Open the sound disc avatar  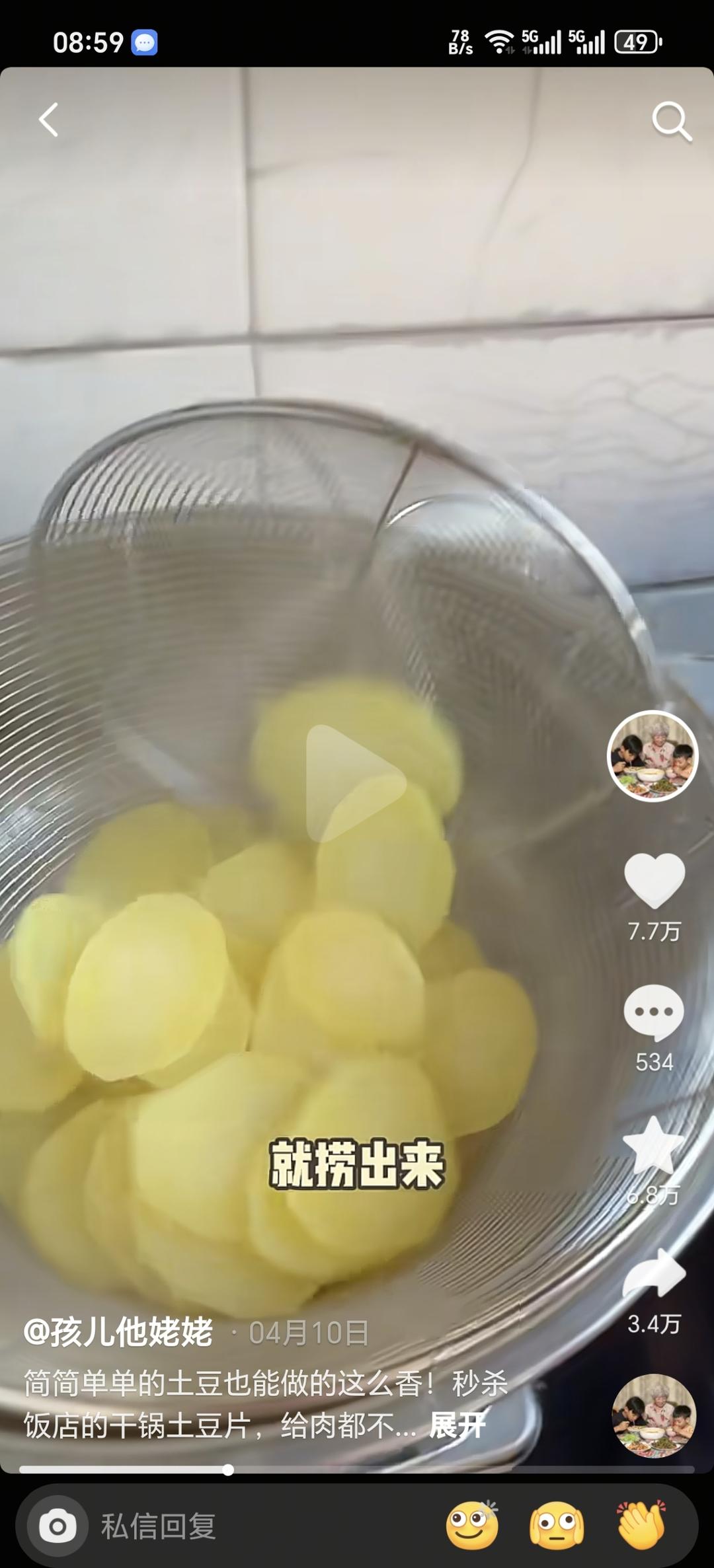(653, 1415)
